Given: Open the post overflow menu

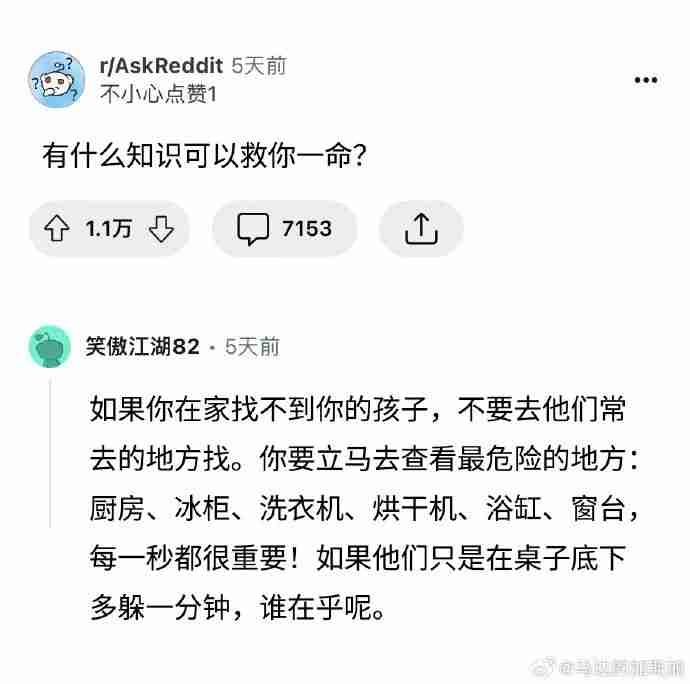Looking at the screenshot, I should tap(646, 80).
